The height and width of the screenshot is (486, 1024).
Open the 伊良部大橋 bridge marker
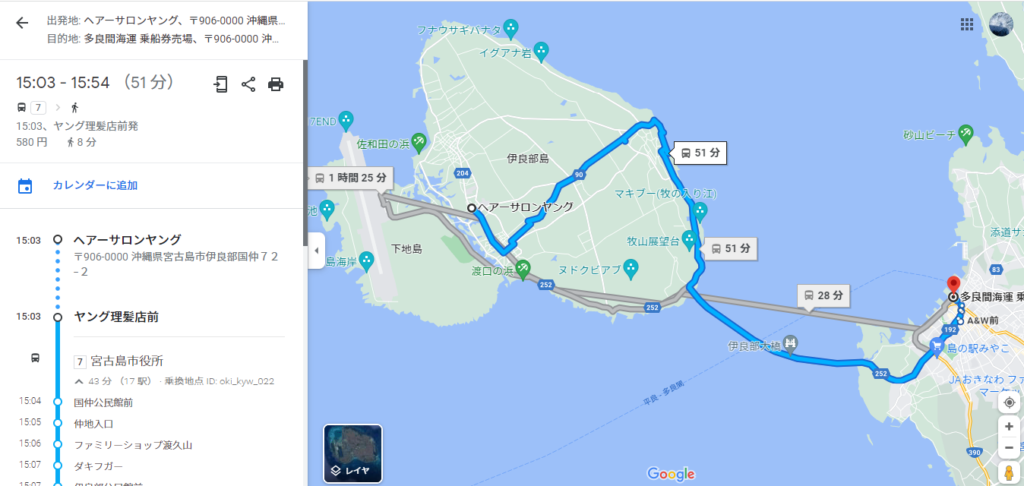click(790, 343)
